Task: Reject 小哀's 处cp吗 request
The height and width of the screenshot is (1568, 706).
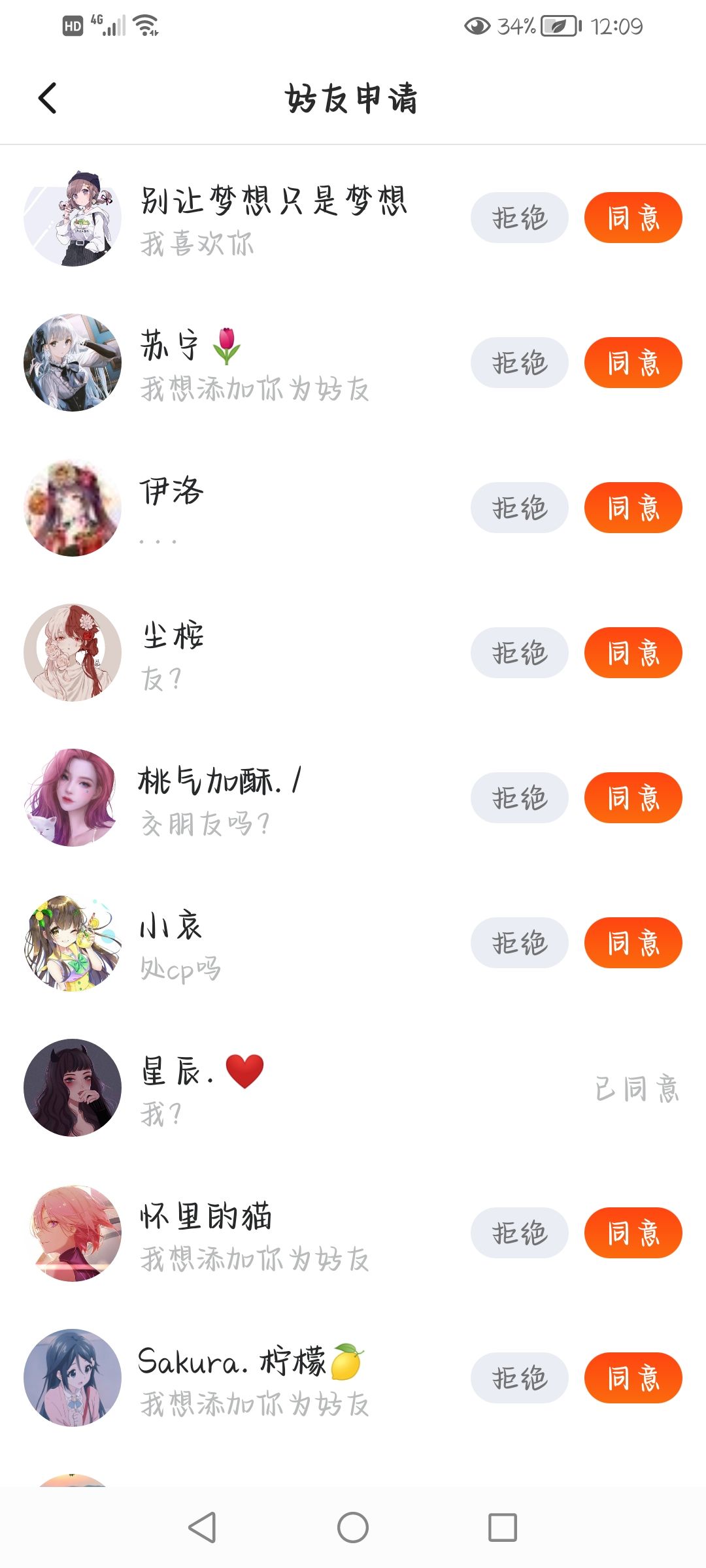Action: pyautogui.click(x=519, y=943)
